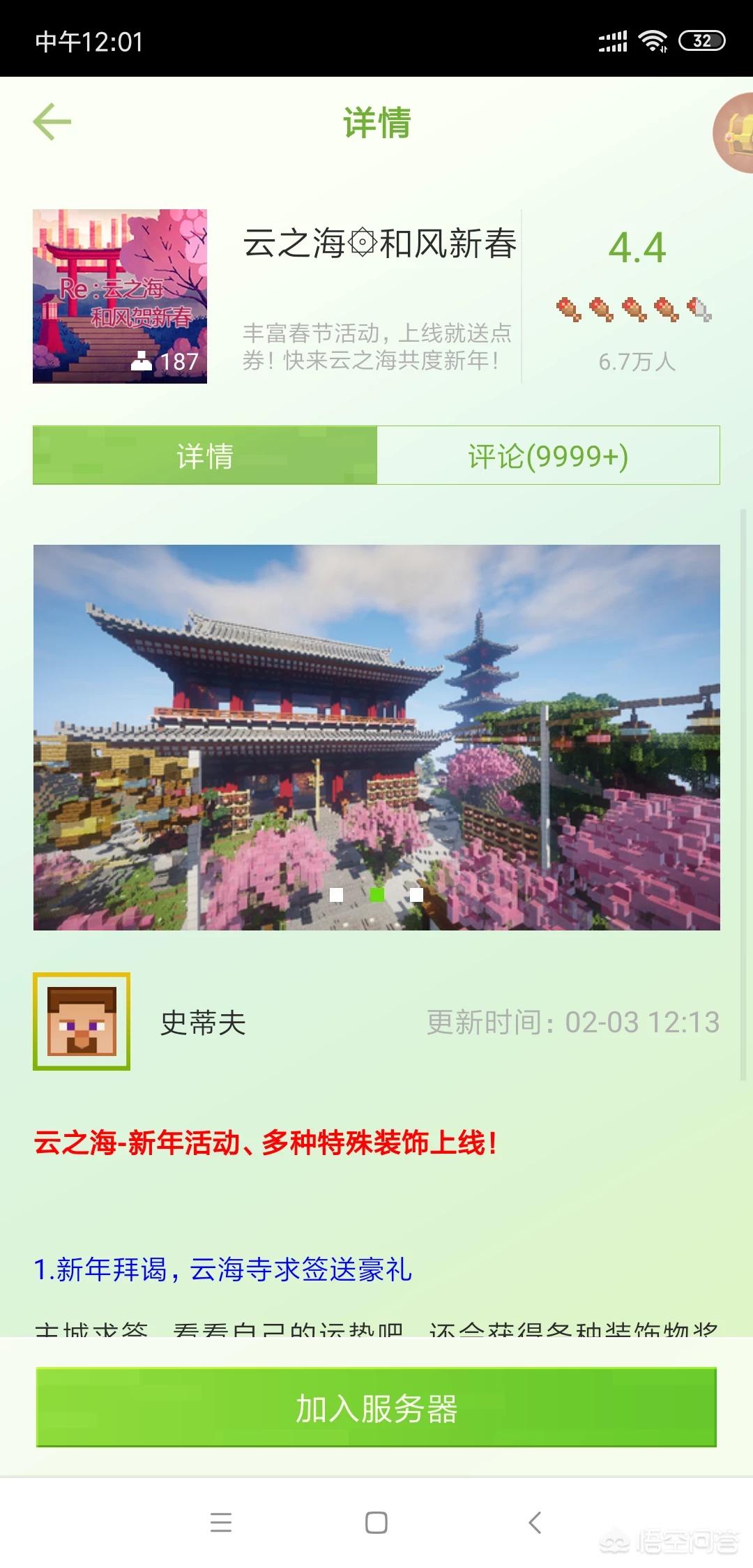Image resolution: width=753 pixels, height=1568 pixels.
Task: Tap the system home button
Action: 376,1522
